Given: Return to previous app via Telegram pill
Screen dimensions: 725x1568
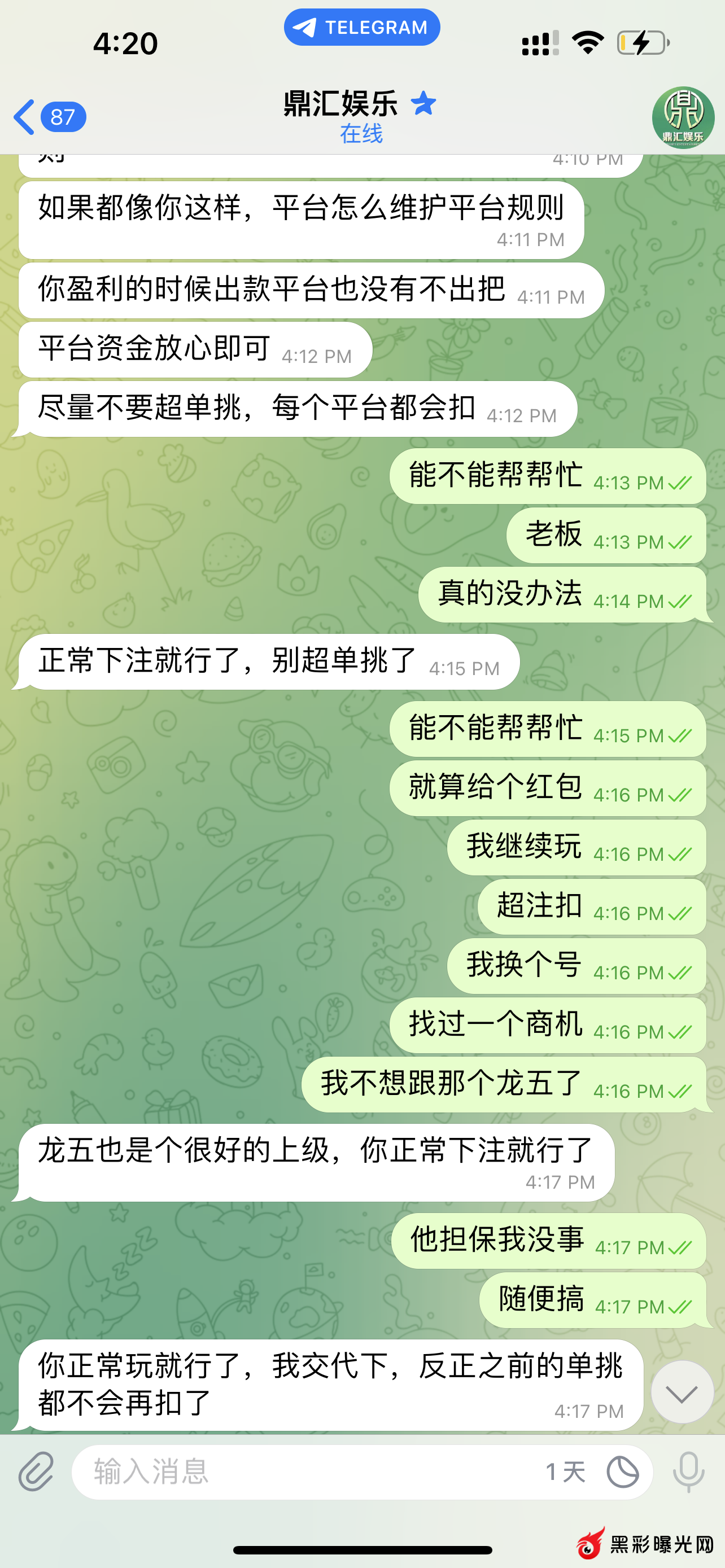Looking at the screenshot, I should (x=361, y=28).
